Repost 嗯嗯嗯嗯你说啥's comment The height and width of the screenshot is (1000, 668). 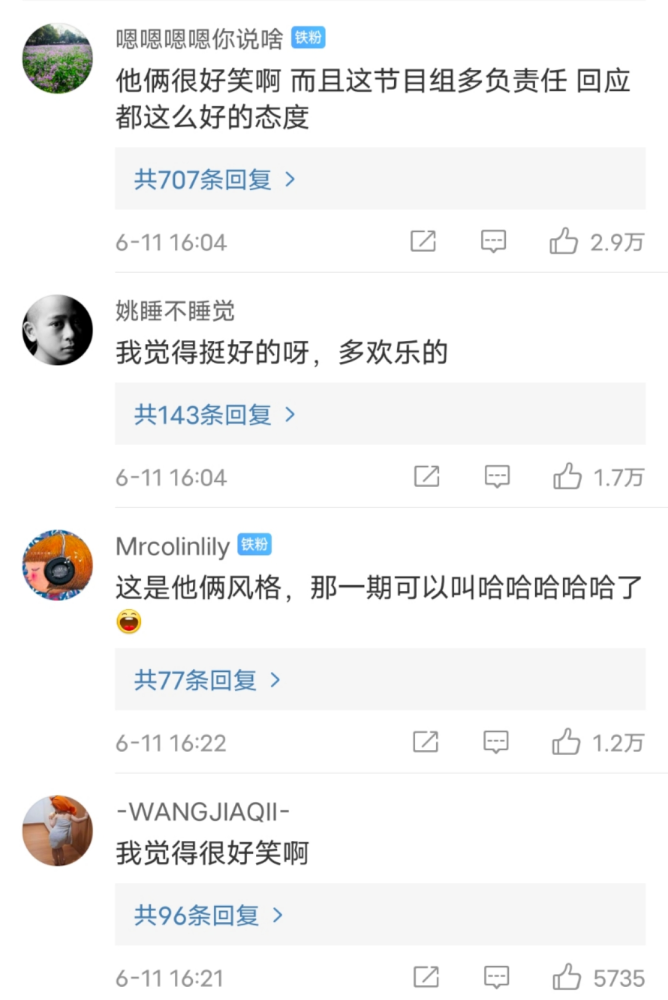click(x=423, y=241)
